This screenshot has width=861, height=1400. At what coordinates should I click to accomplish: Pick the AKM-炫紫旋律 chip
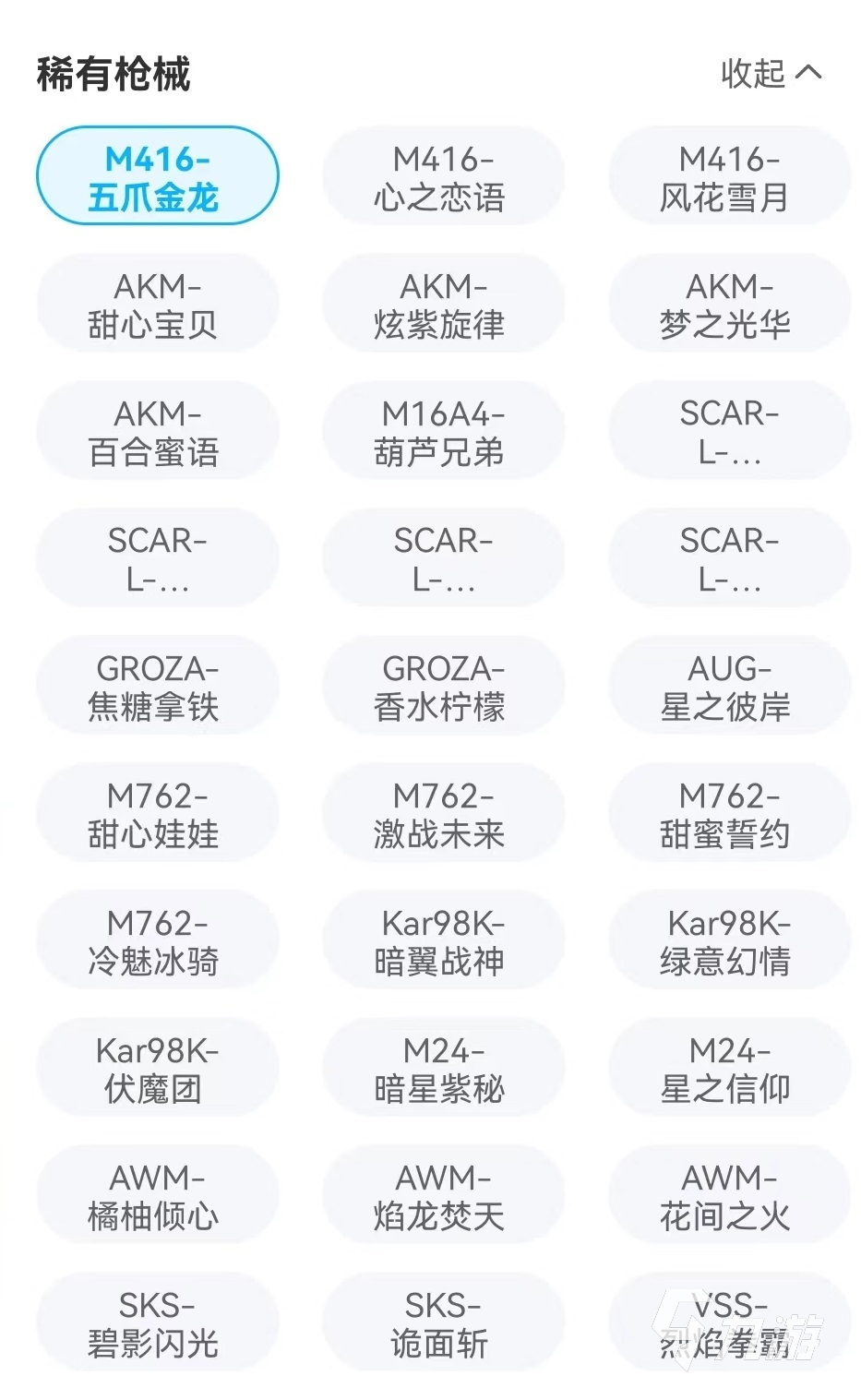pos(443,304)
